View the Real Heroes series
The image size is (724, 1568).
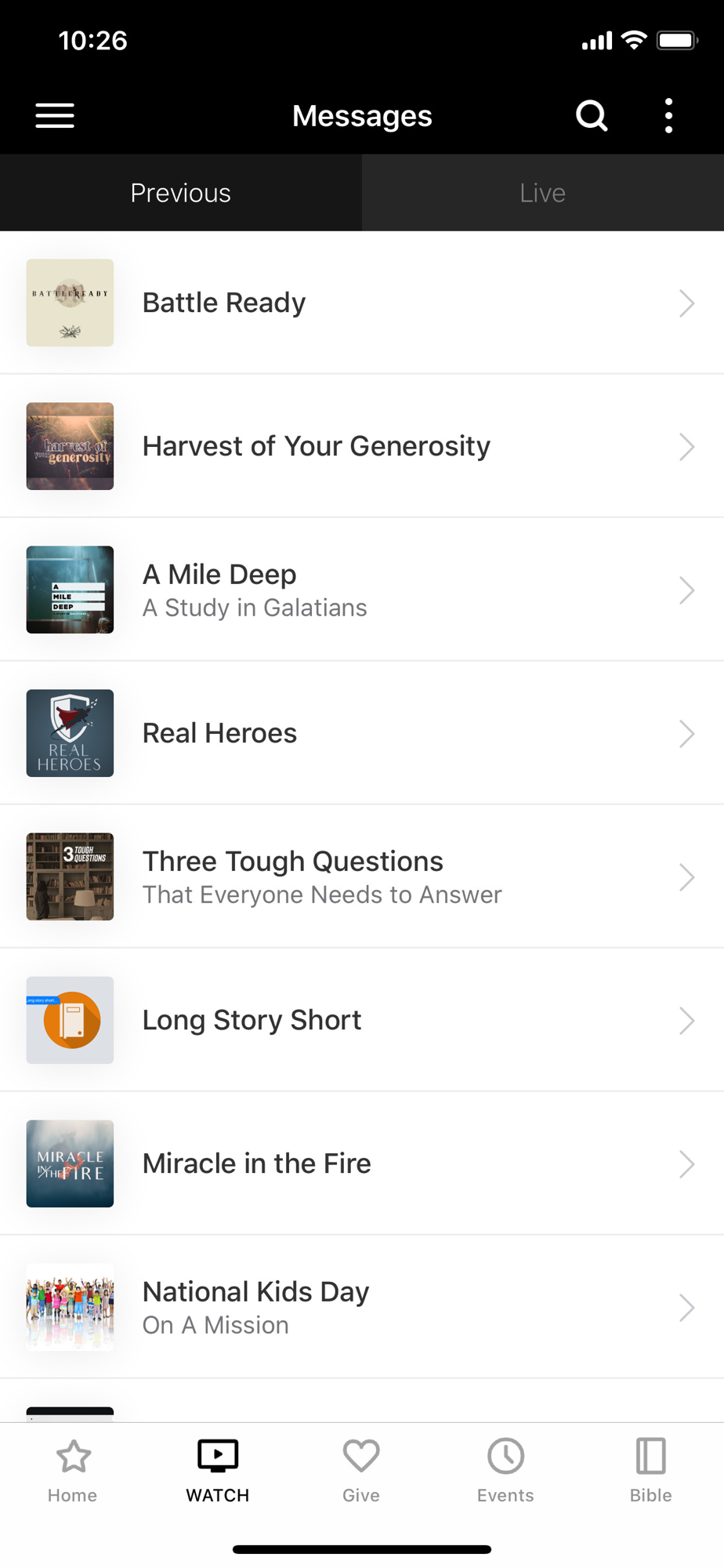[x=362, y=733]
